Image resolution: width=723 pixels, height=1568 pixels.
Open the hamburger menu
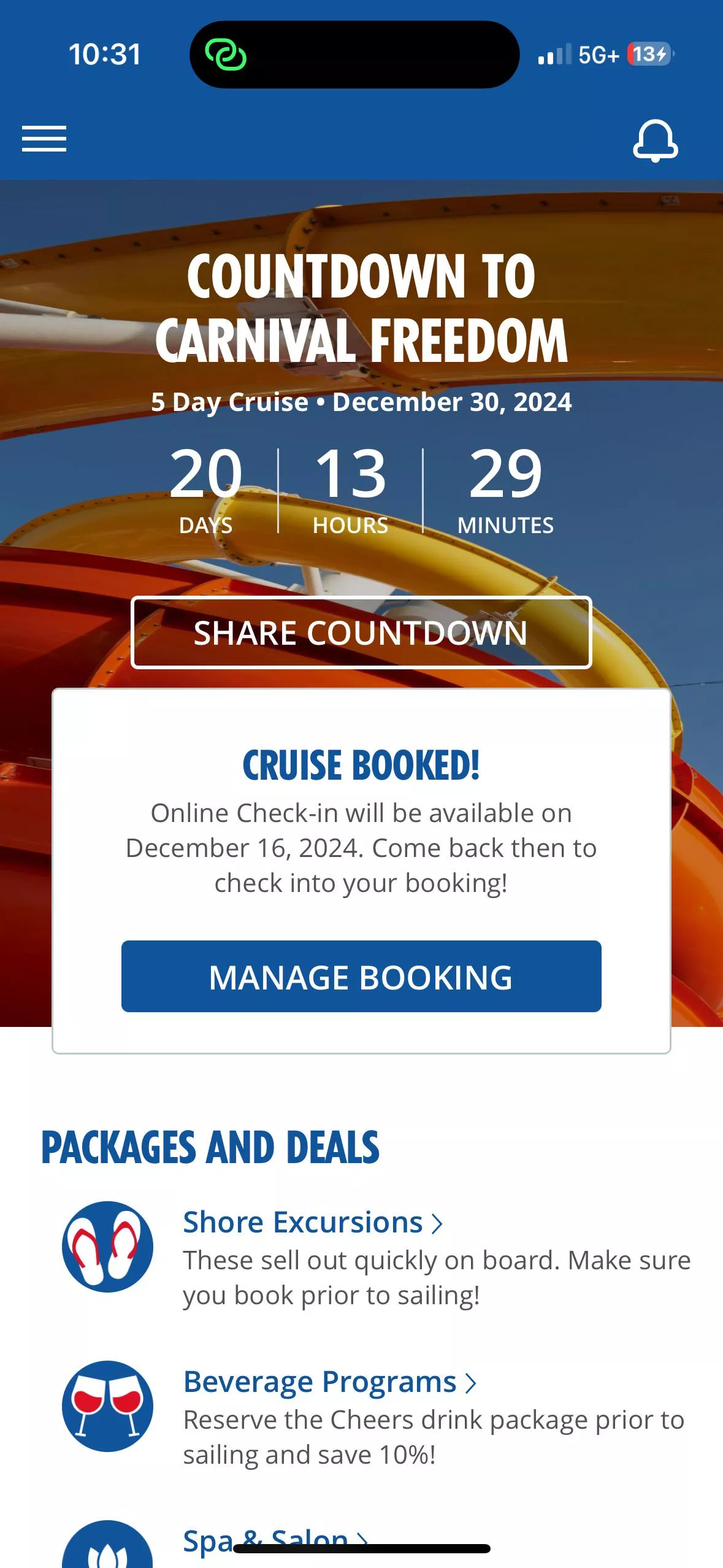point(44,139)
